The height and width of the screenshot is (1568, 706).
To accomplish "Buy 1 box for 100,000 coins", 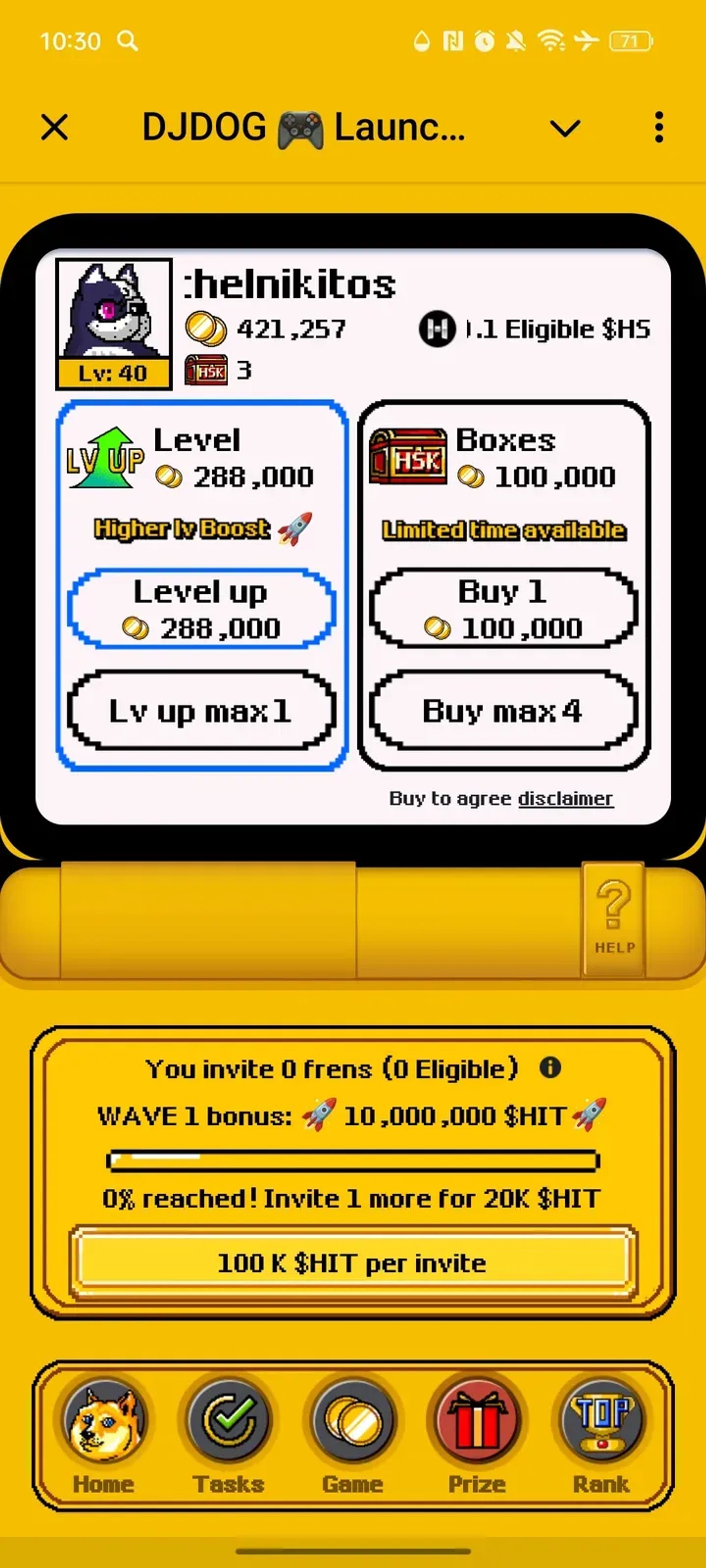I will [503, 608].
